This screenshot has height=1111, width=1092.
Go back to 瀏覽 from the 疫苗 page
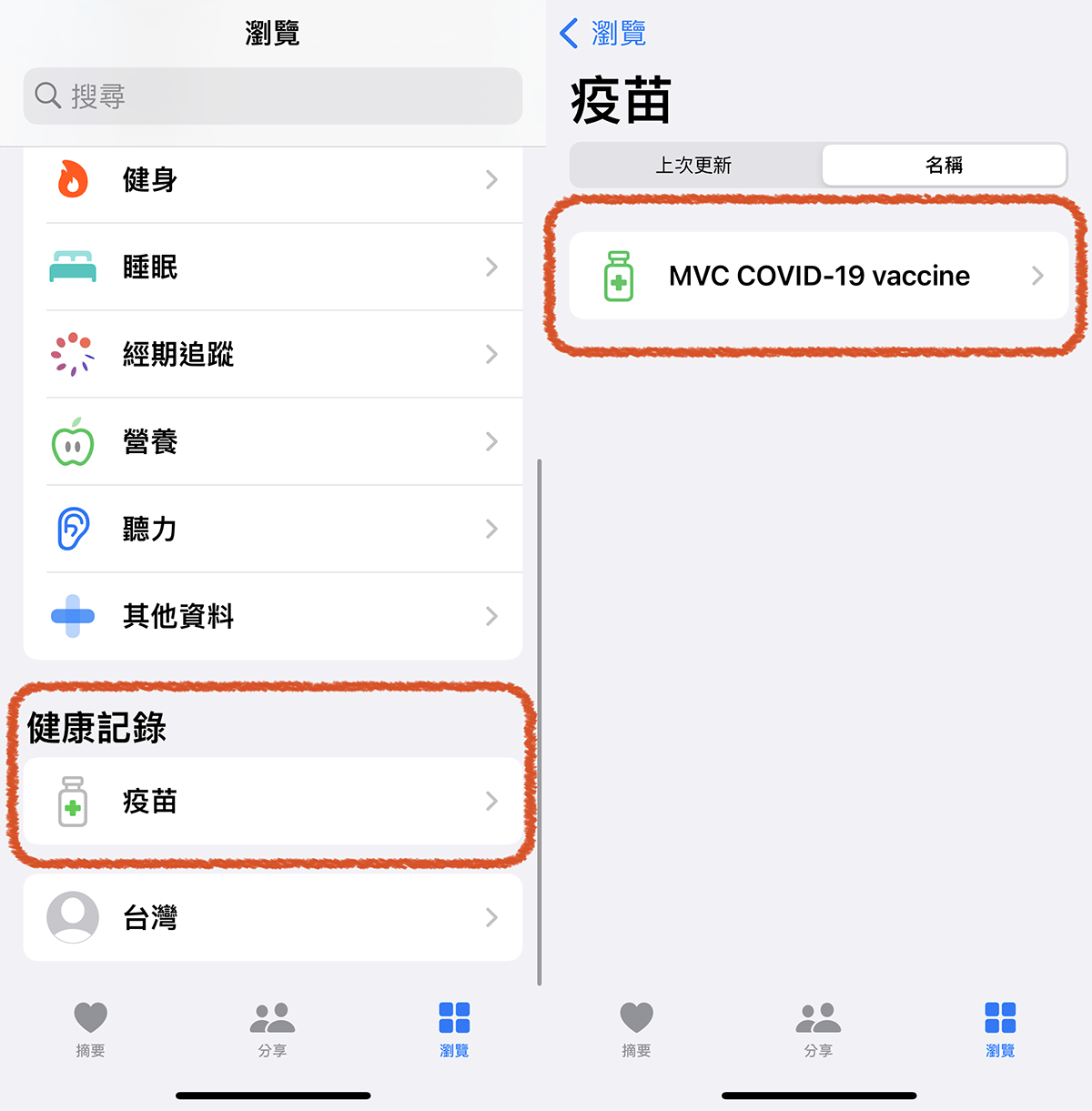tap(602, 34)
